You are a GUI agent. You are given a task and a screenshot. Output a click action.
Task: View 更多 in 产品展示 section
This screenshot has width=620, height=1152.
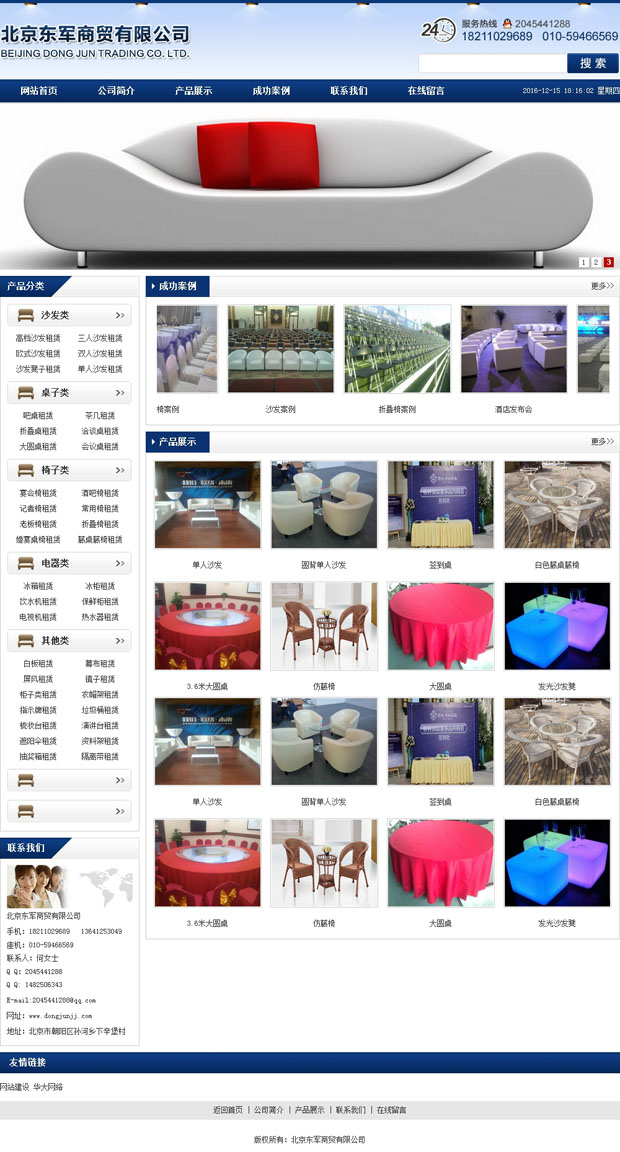click(602, 441)
